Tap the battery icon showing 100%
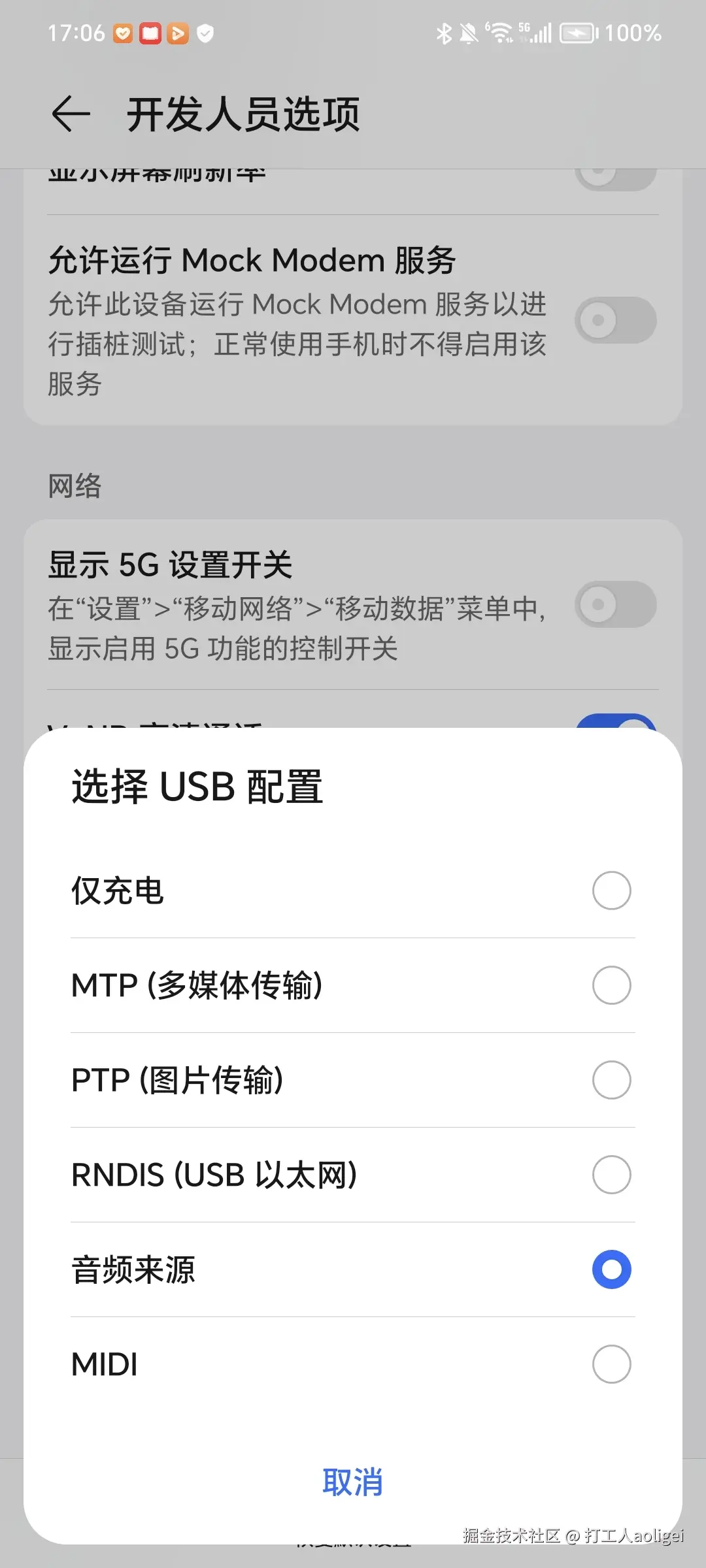Viewport: 706px width, 1568px height. coord(577,33)
